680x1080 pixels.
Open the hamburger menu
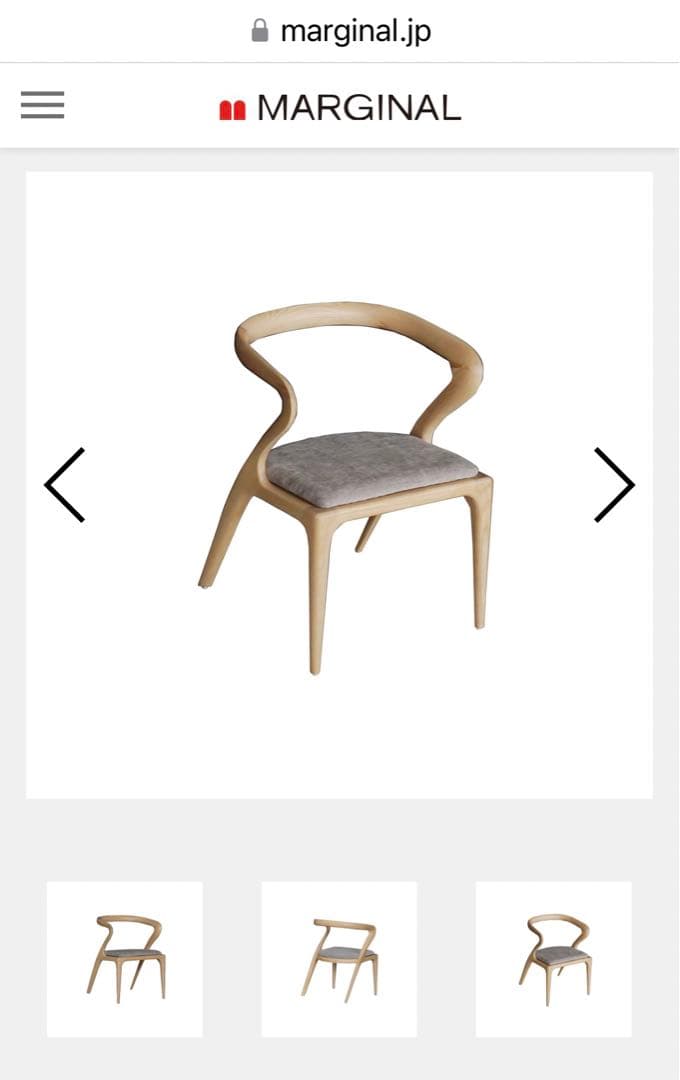point(42,105)
